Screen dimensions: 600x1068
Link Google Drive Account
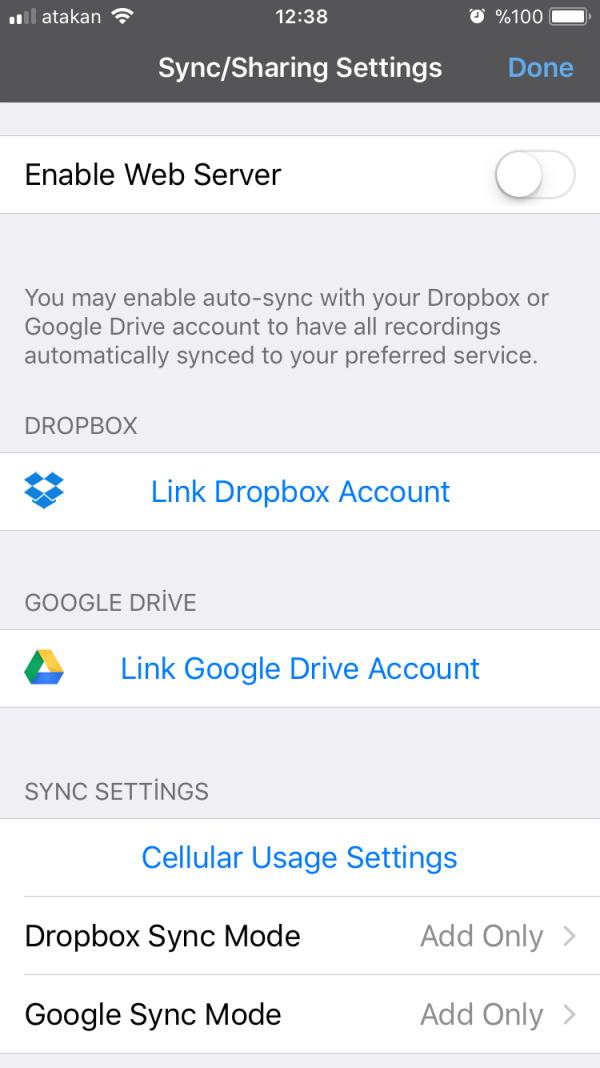[x=300, y=669]
